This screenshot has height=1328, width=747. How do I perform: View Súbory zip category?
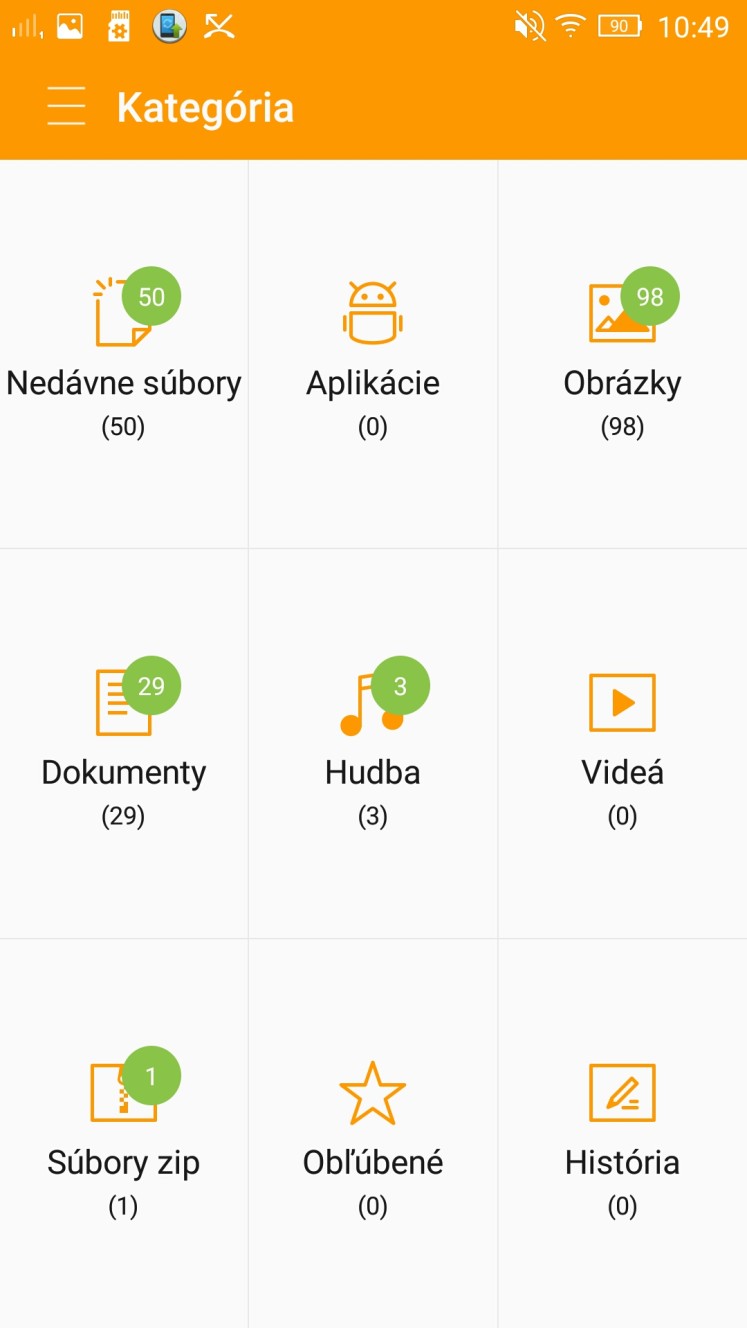[123, 1134]
